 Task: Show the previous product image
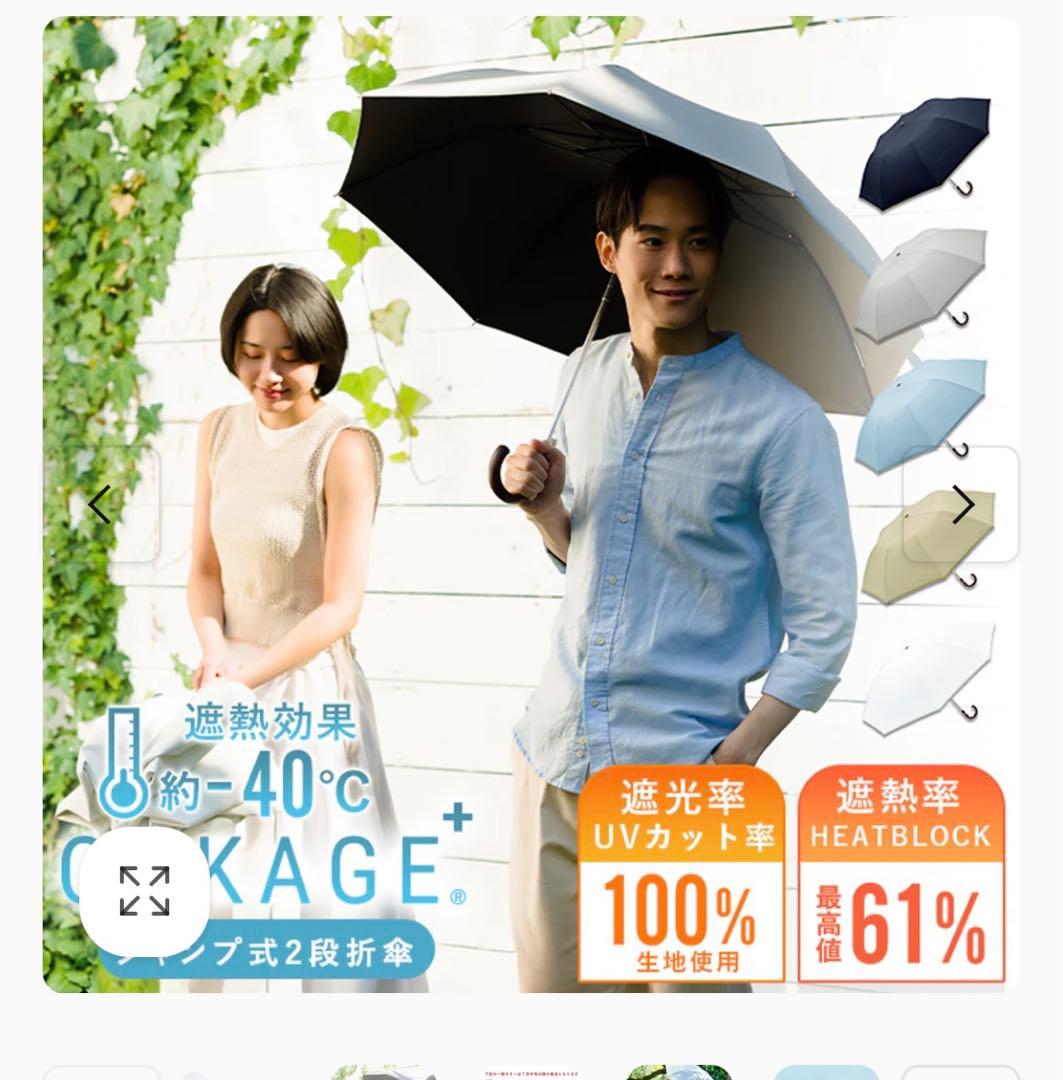pos(100,505)
